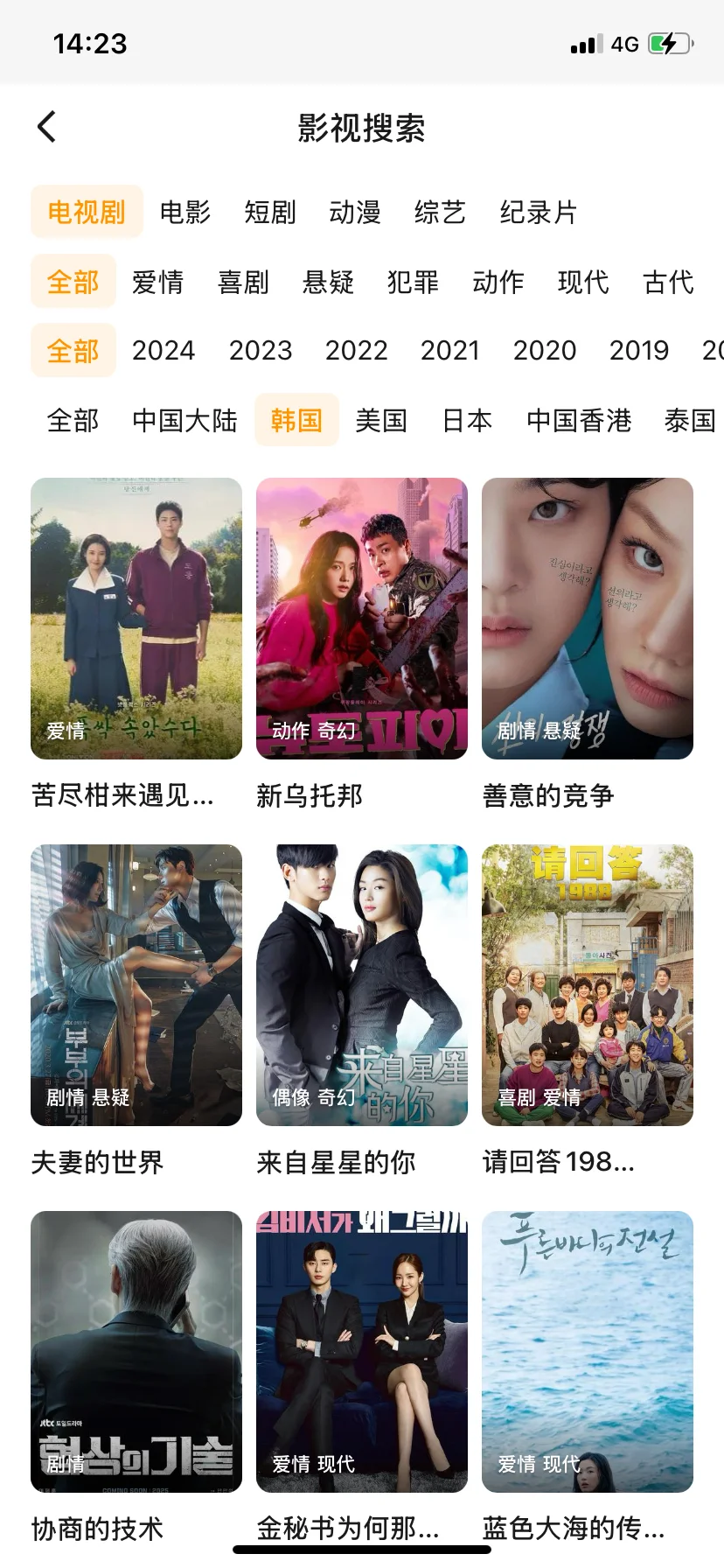
Task: Open 来自星星的你 drama
Action: click(361, 984)
